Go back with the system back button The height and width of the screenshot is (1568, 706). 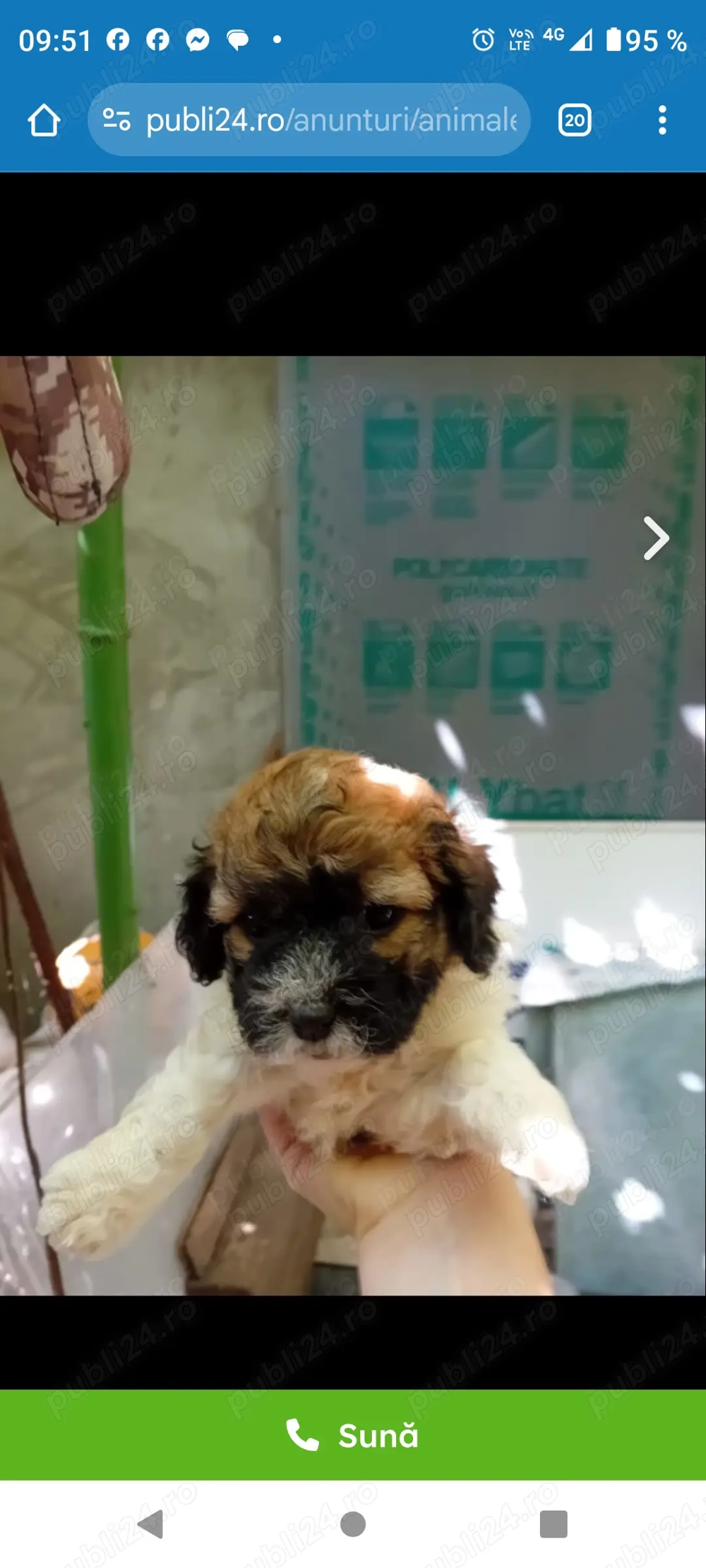tap(151, 1524)
